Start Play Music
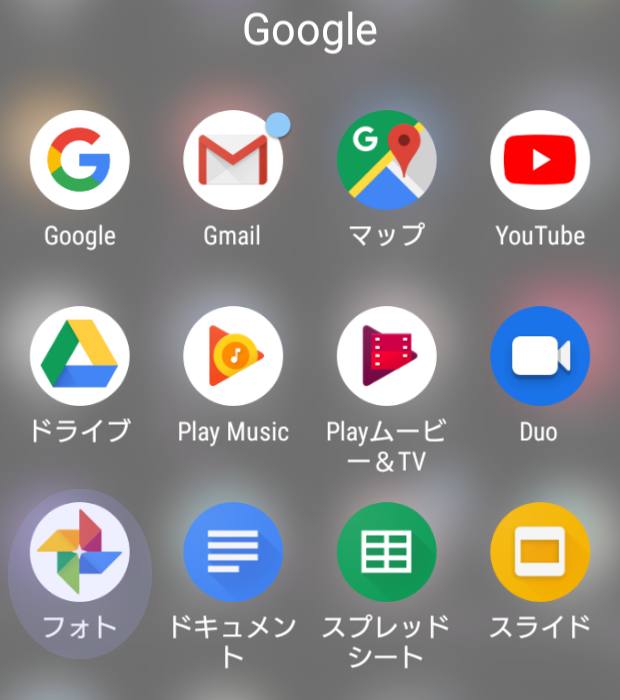 [233, 356]
